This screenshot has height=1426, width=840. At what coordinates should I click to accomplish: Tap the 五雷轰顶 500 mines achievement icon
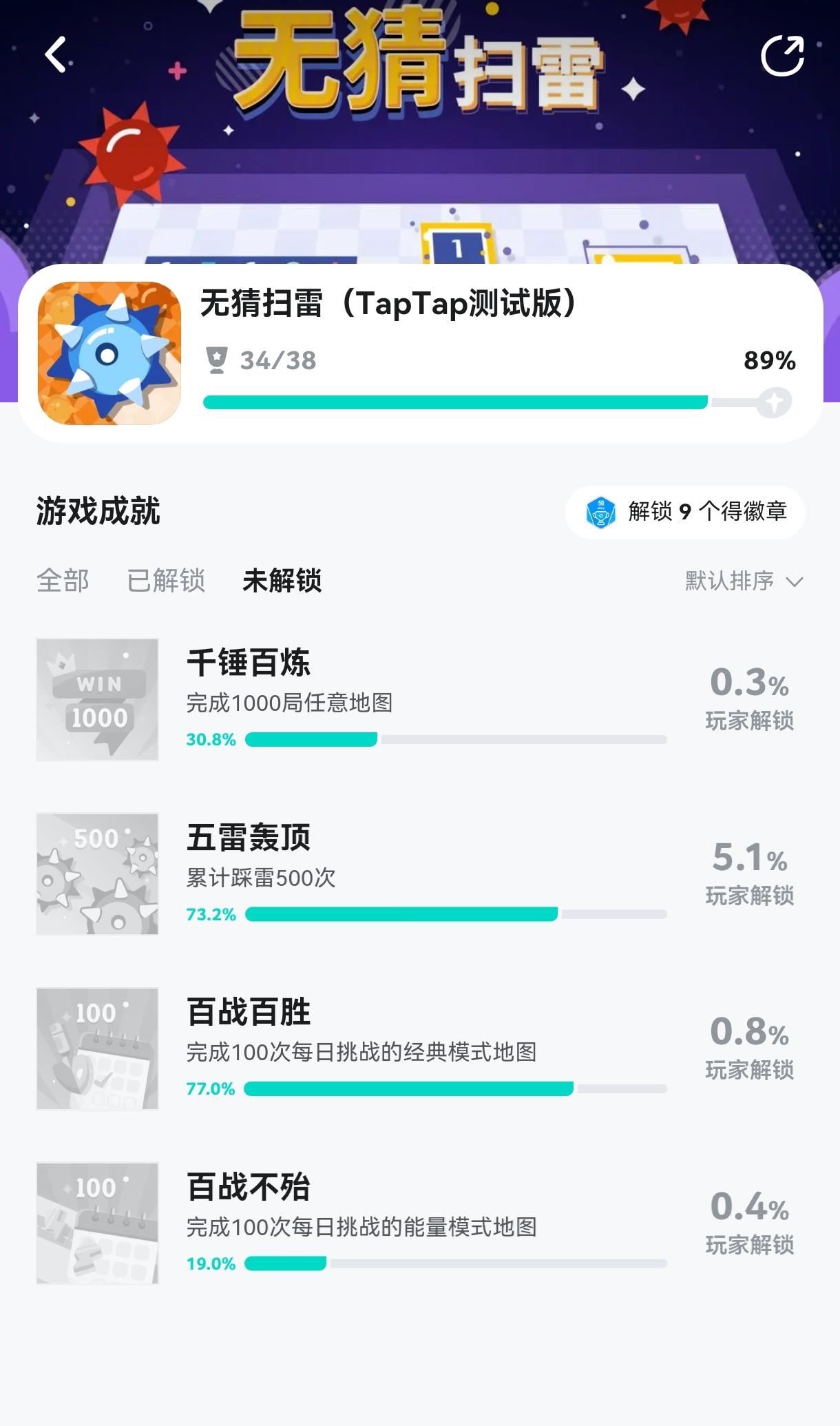pyautogui.click(x=98, y=875)
